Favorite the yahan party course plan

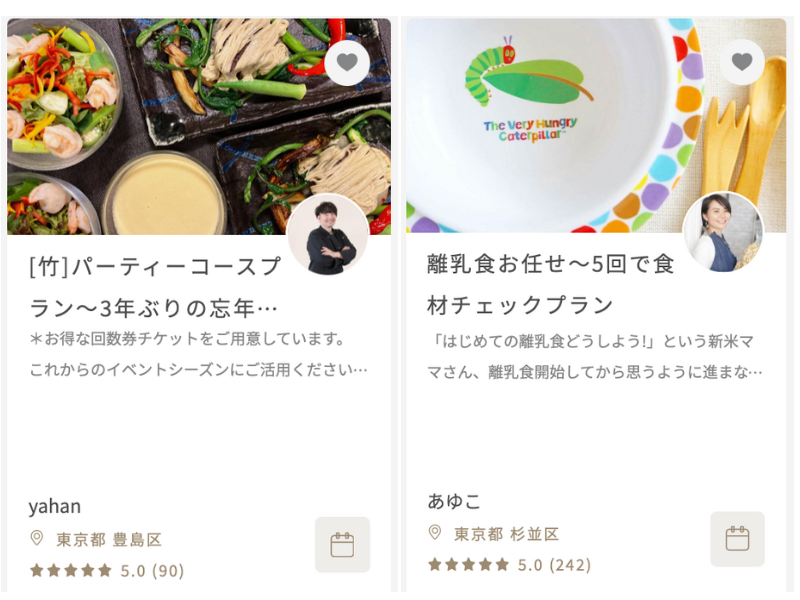pyautogui.click(x=347, y=63)
